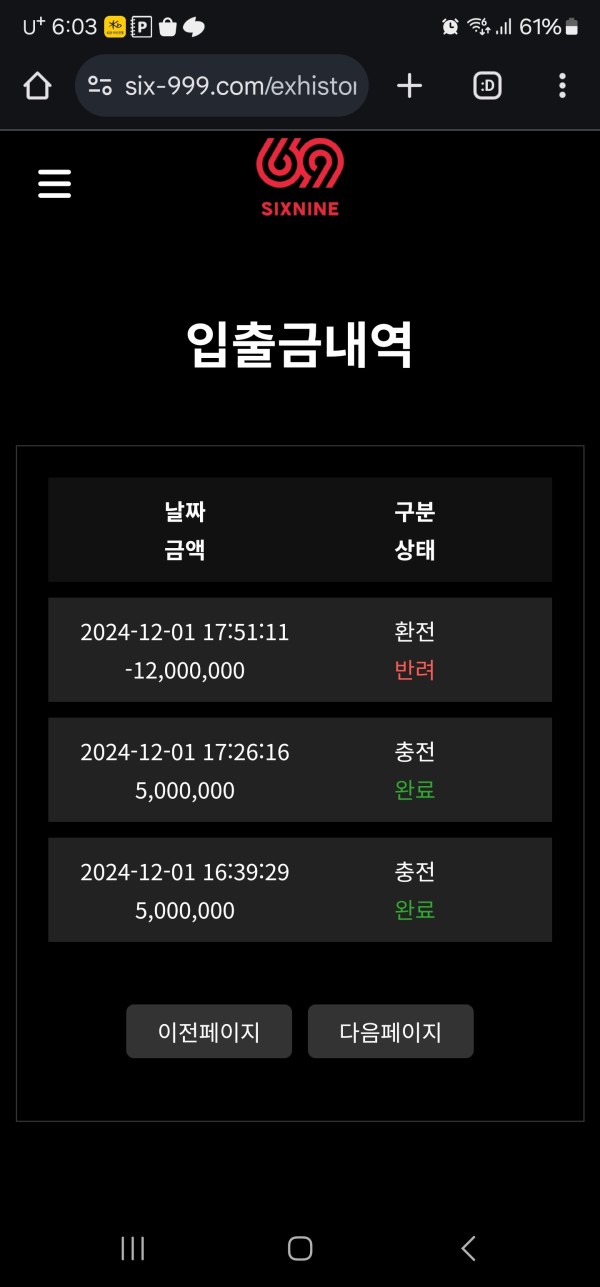The image size is (600, 1287).
Task: Open the SIXNINE logo home link
Action: coord(299,177)
